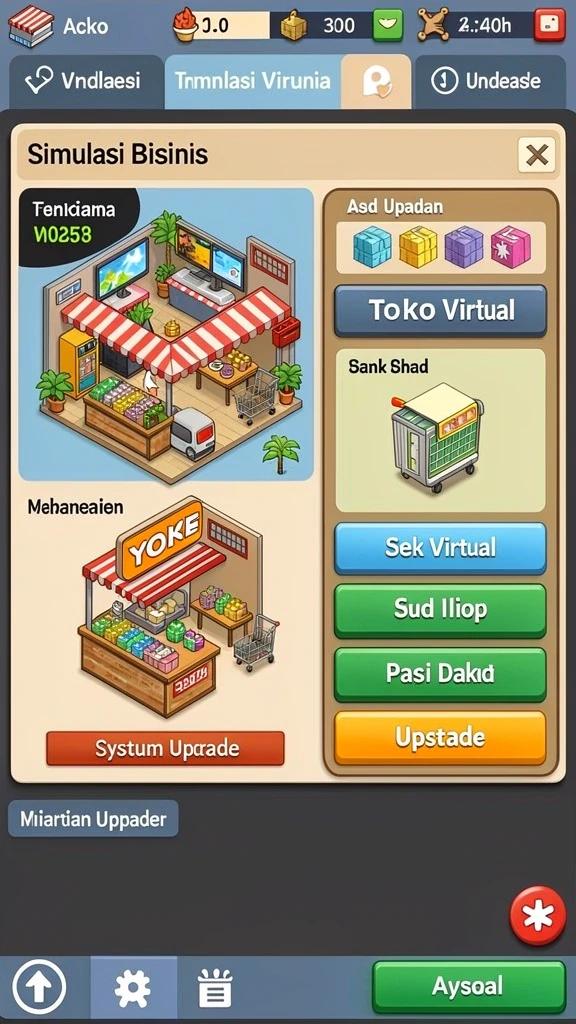Tap the Toko Virtual button
The width and height of the screenshot is (576, 1024).
[441, 311]
